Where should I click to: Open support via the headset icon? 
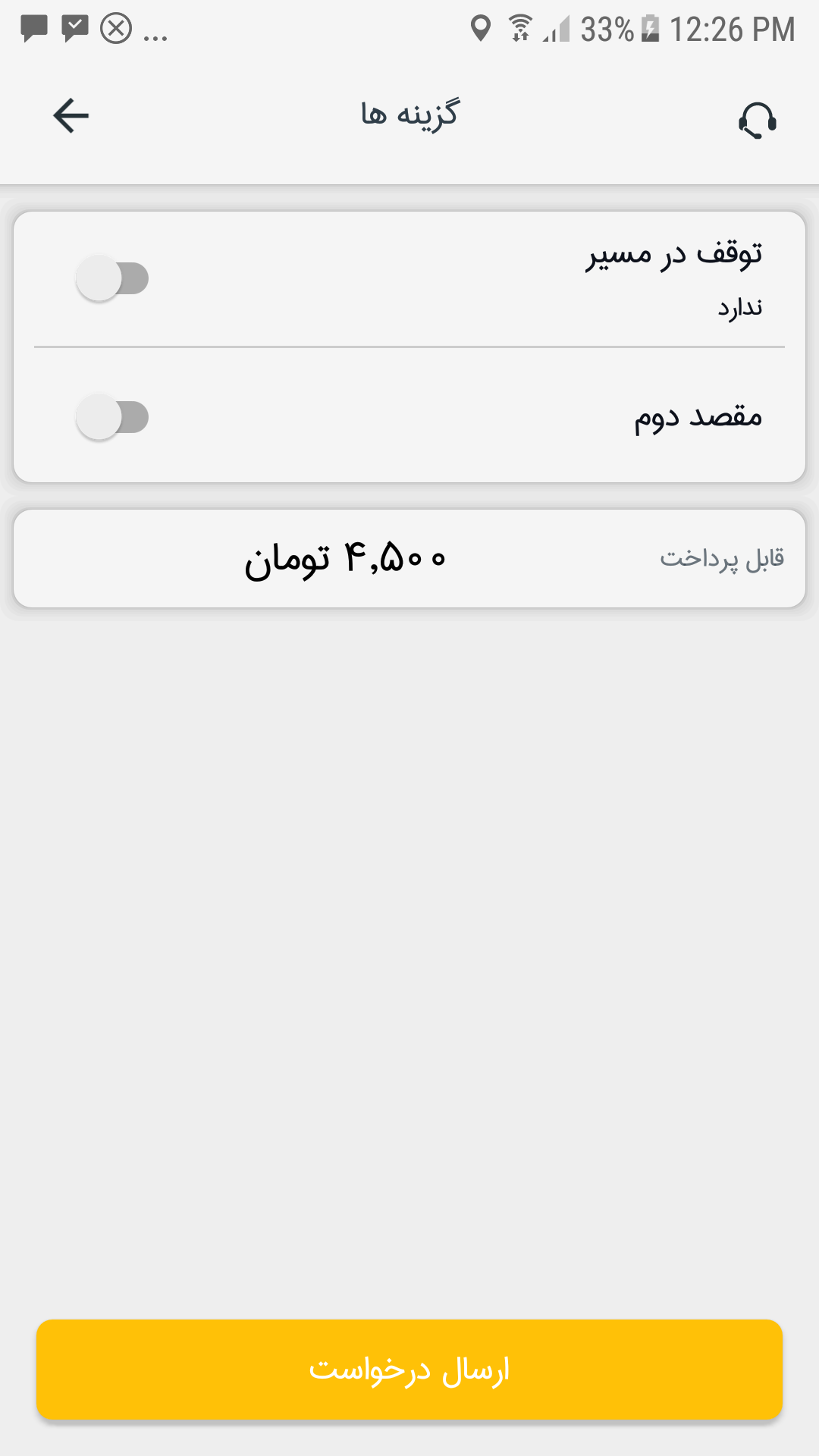[x=758, y=120]
